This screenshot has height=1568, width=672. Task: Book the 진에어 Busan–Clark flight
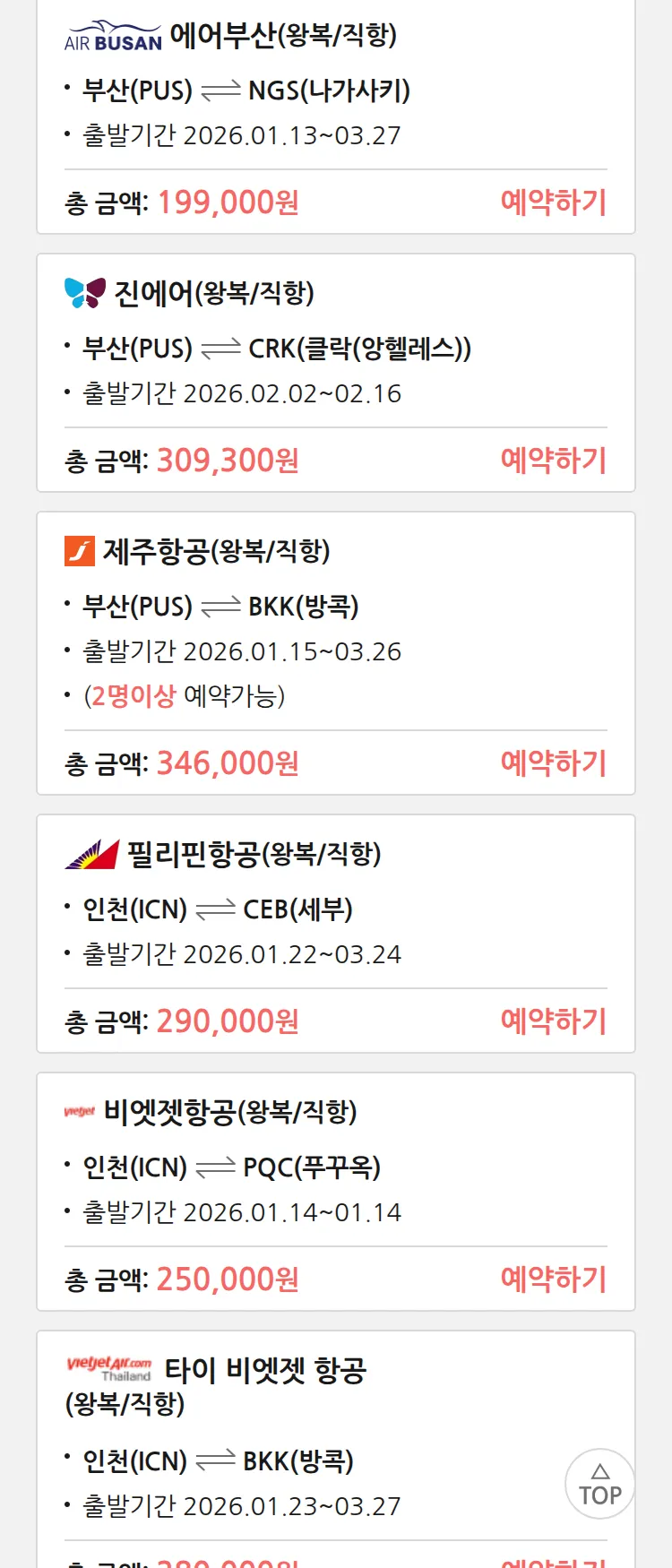coord(553,461)
